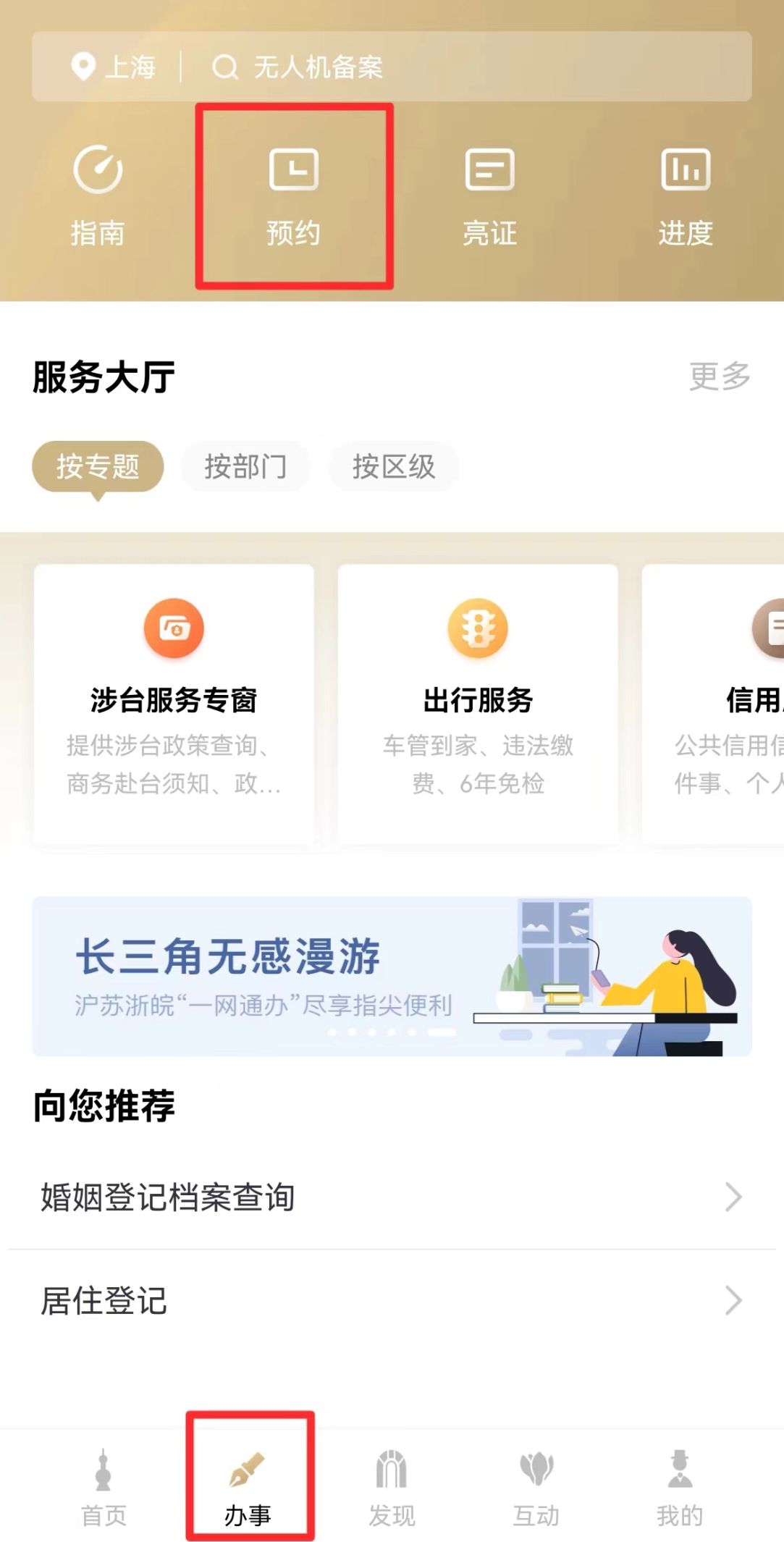The image size is (784, 1542).
Task: Open the 长三角无感漫游 banner
Action: pos(392,976)
